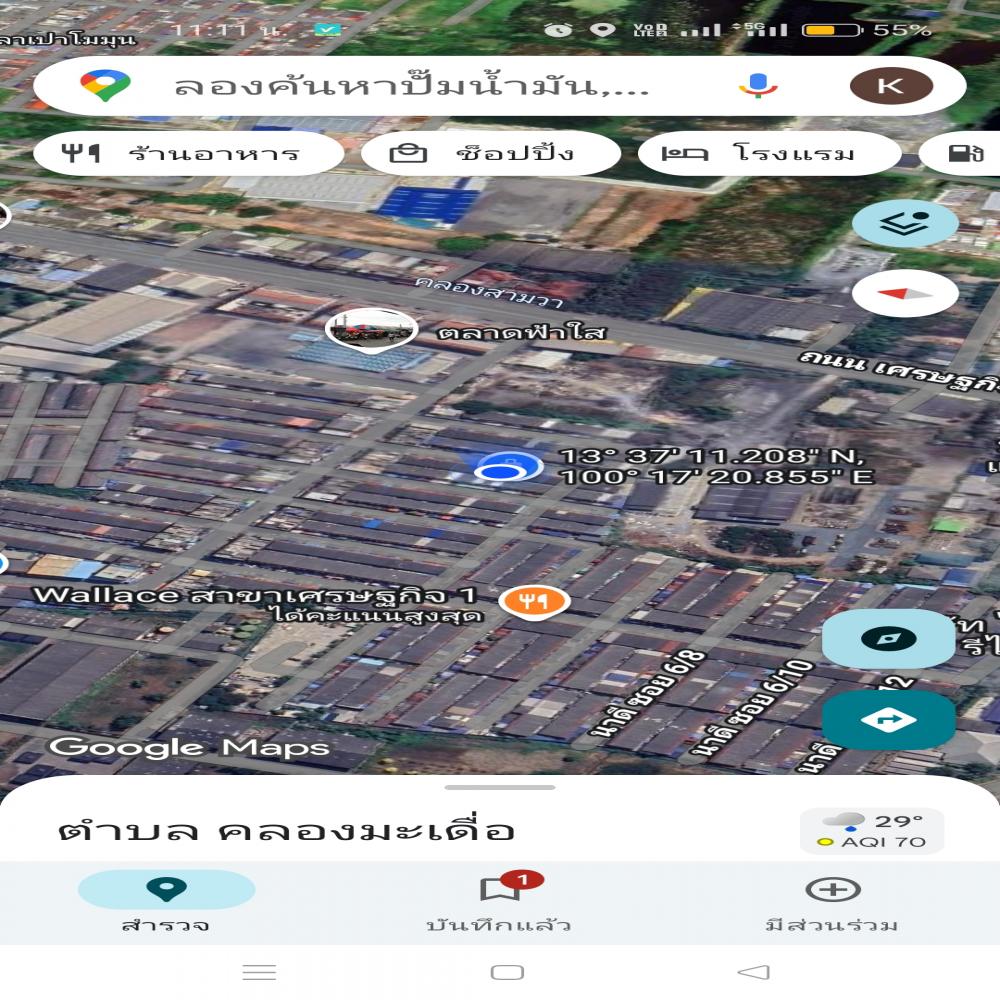The image size is (1000, 1000).
Task: Open the search box at the top
Action: coord(410,86)
